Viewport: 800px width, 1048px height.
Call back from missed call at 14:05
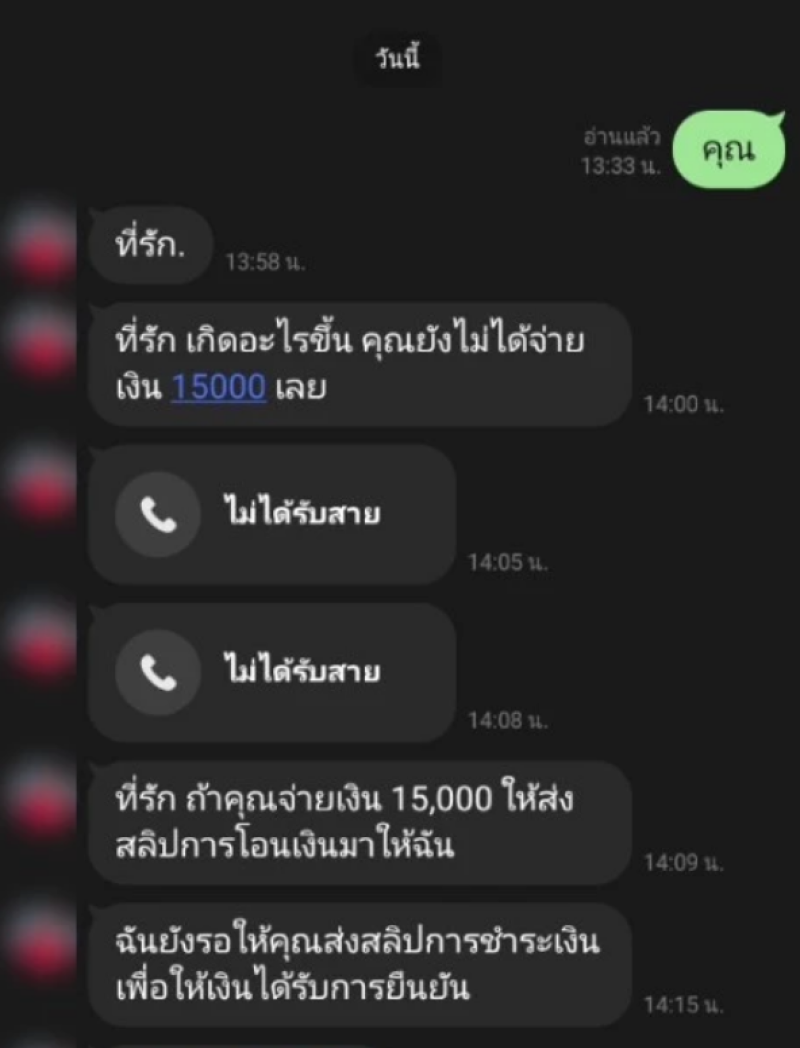point(157,515)
